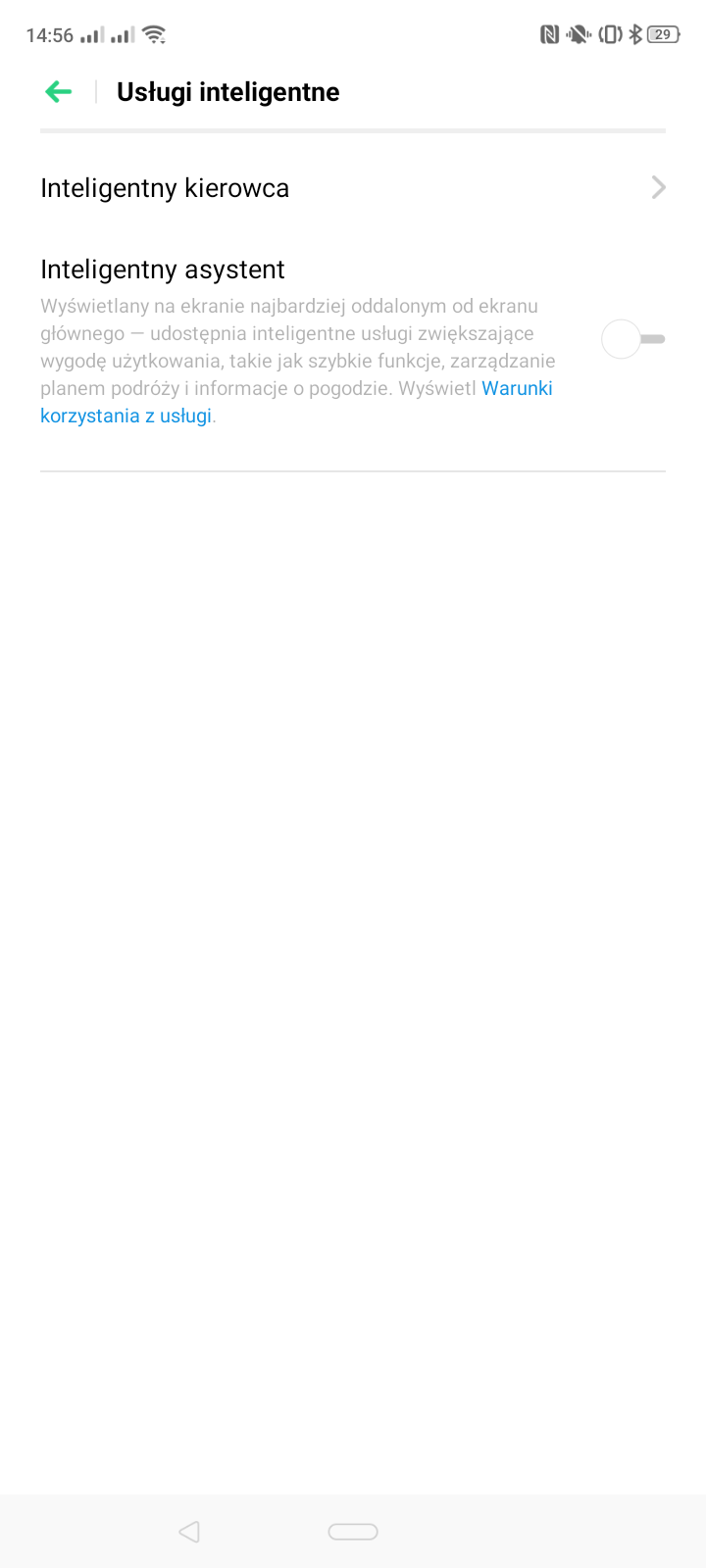The height and width of the screenshot is (1568, 706).
Task: Tap the system home pill button
Action: pyautogui.click(x=353, y=1532)
